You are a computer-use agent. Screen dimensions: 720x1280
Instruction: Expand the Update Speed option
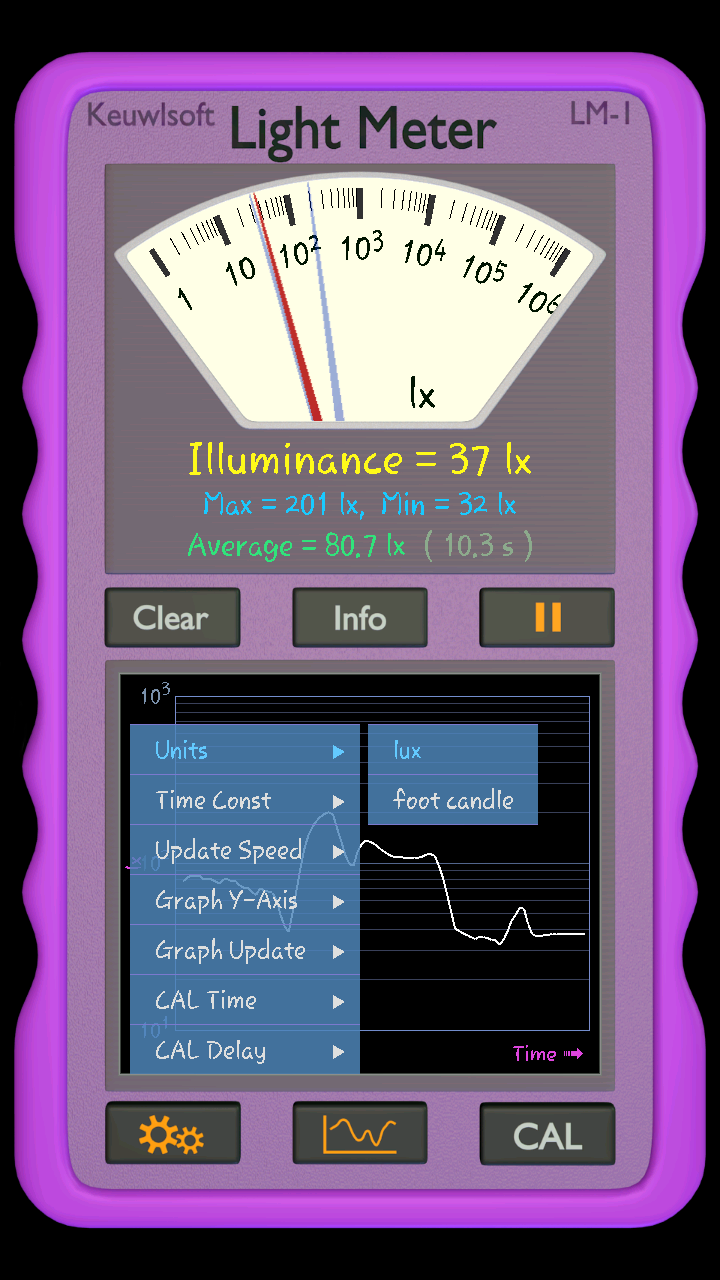245,850
